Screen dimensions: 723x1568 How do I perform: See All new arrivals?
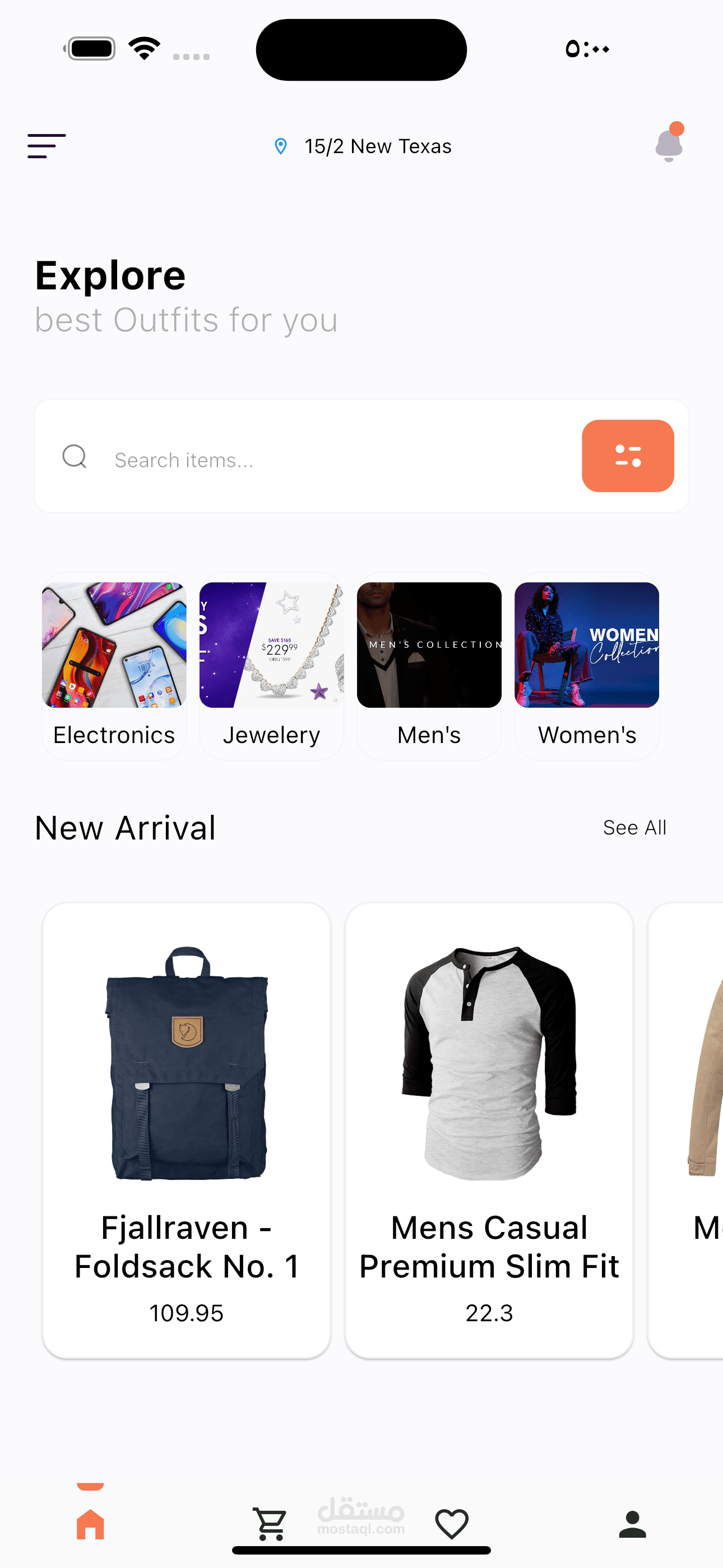(x=634, y=828)
